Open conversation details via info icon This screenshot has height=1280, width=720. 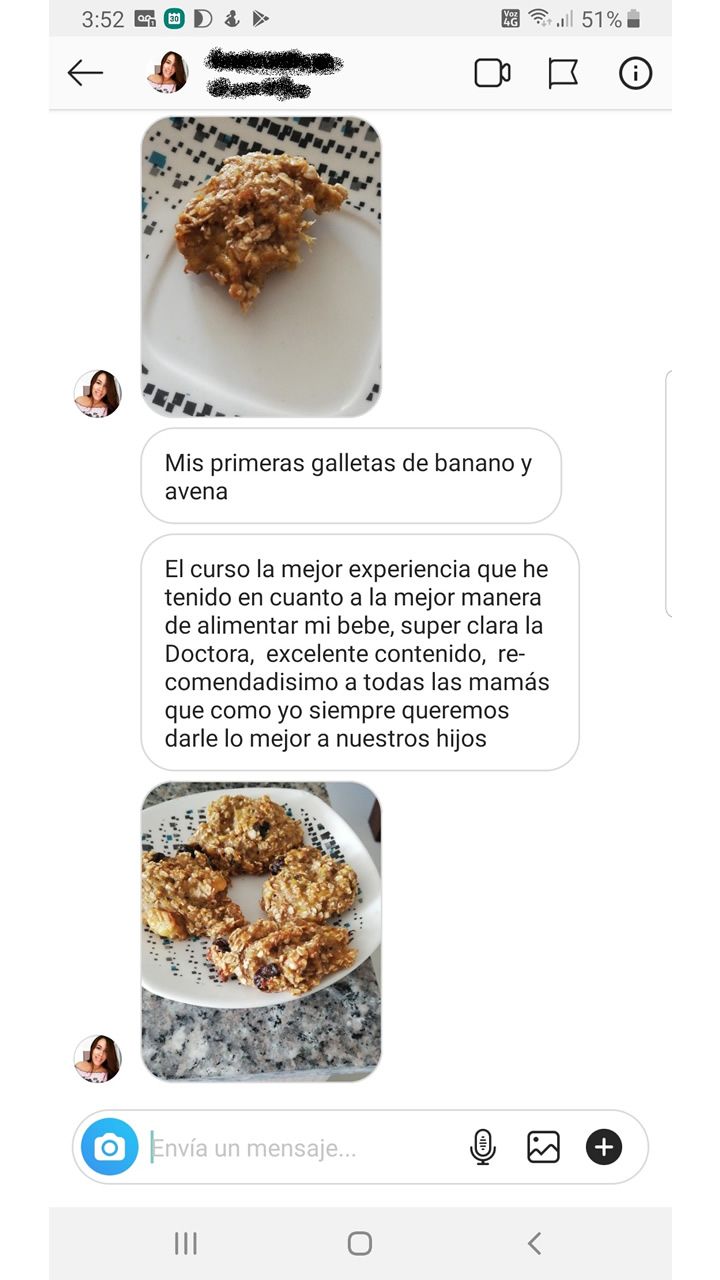coord(635,72)
